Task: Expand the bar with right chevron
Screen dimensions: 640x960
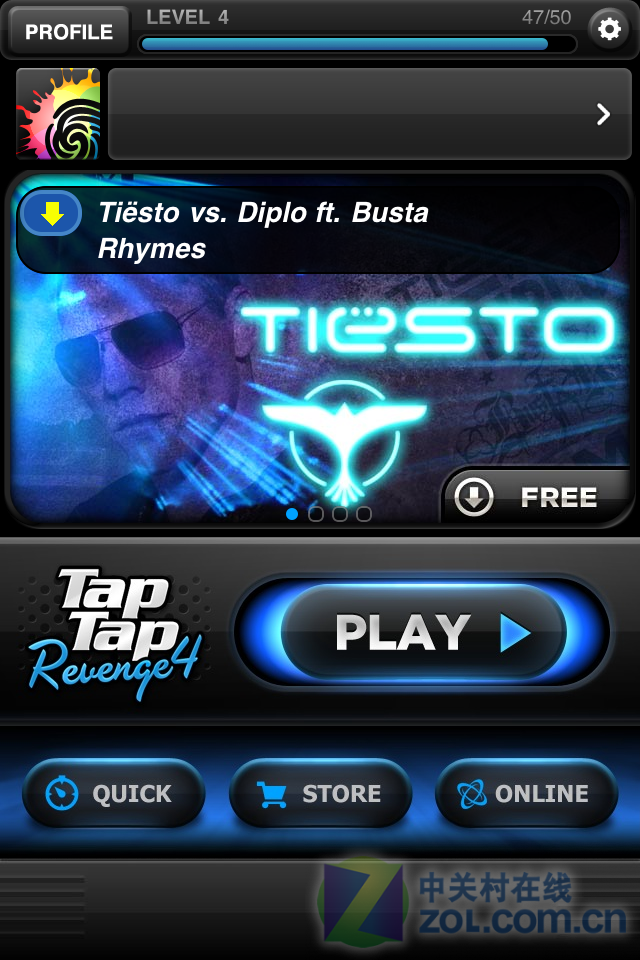Action: click(x=370, y=113)
